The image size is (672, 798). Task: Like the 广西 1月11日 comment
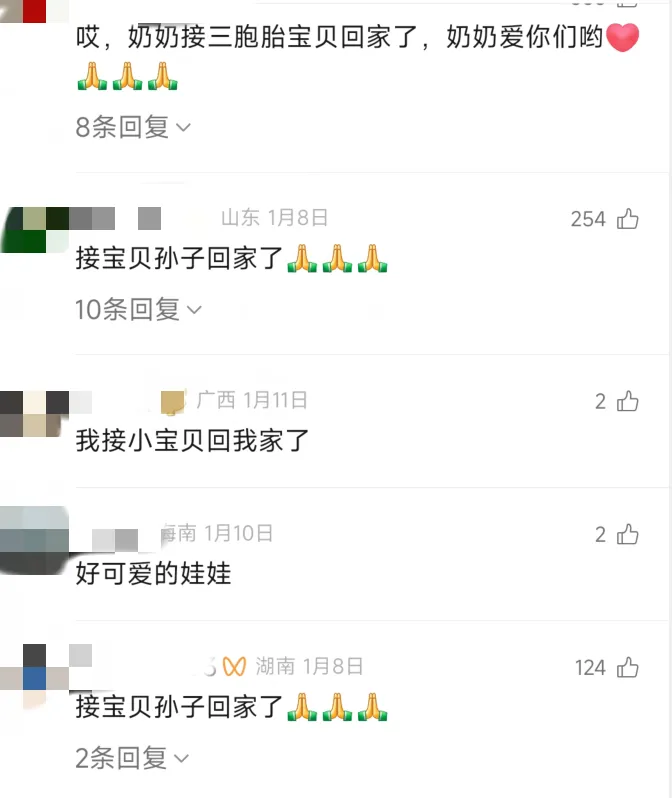coord(627,401)
